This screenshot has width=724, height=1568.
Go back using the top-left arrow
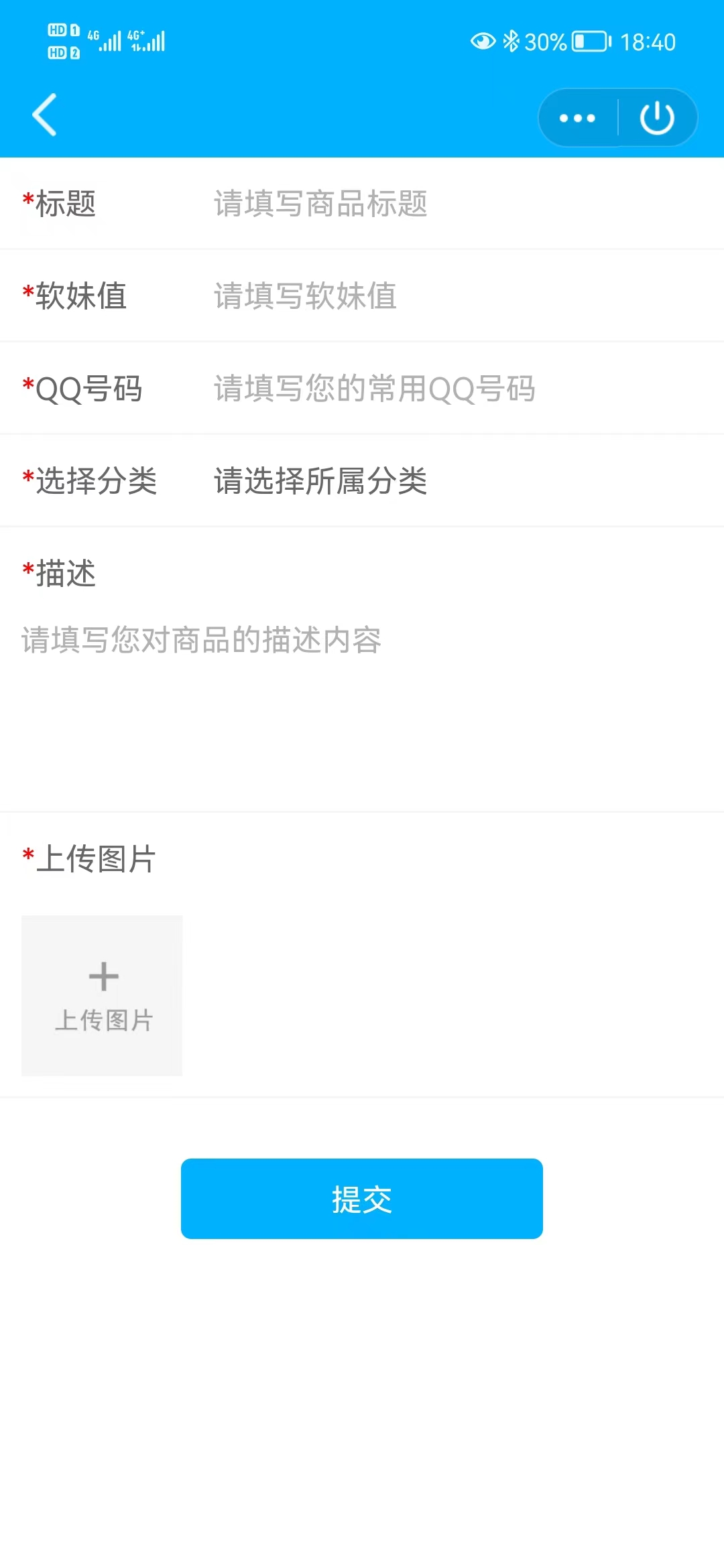pos(45,115)
